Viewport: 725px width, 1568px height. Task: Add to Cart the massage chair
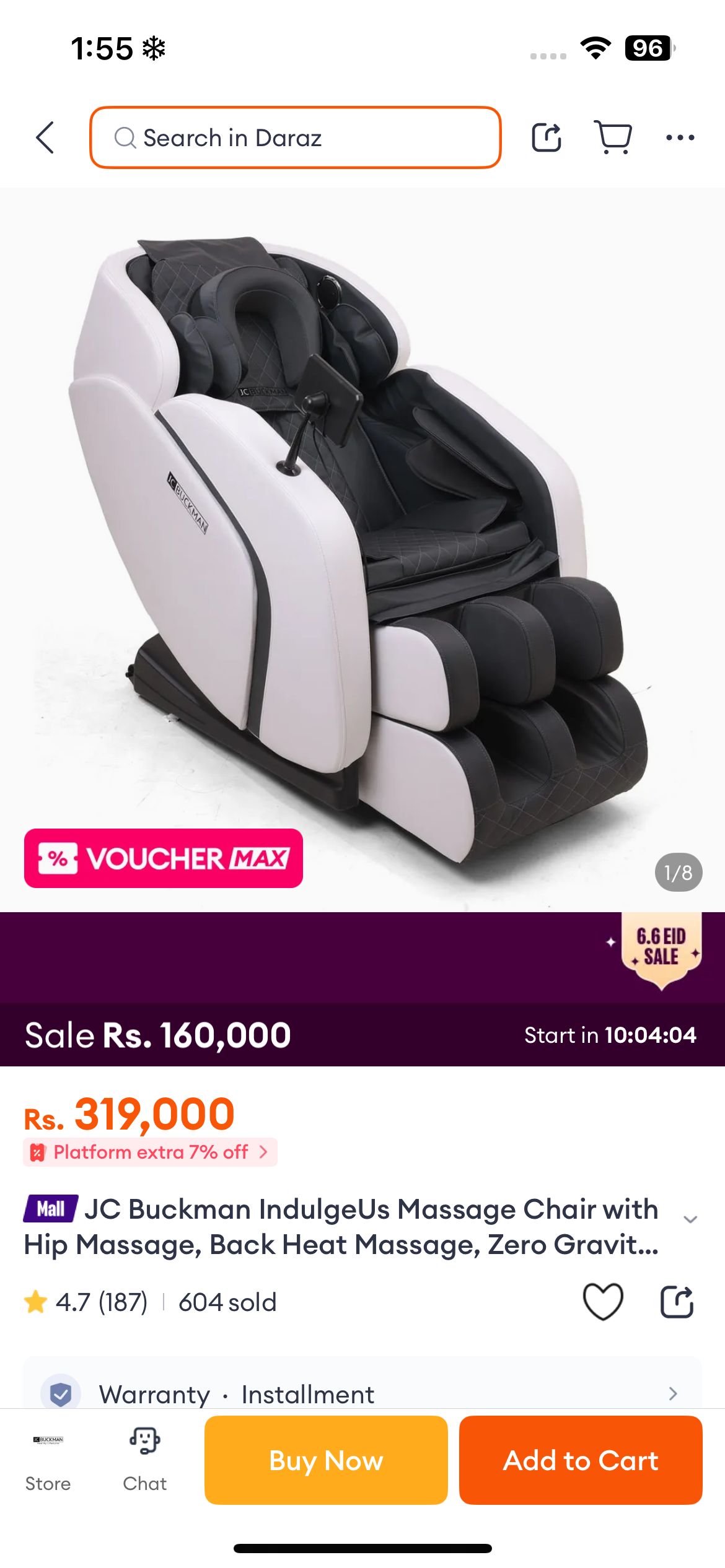point(581,1460)
